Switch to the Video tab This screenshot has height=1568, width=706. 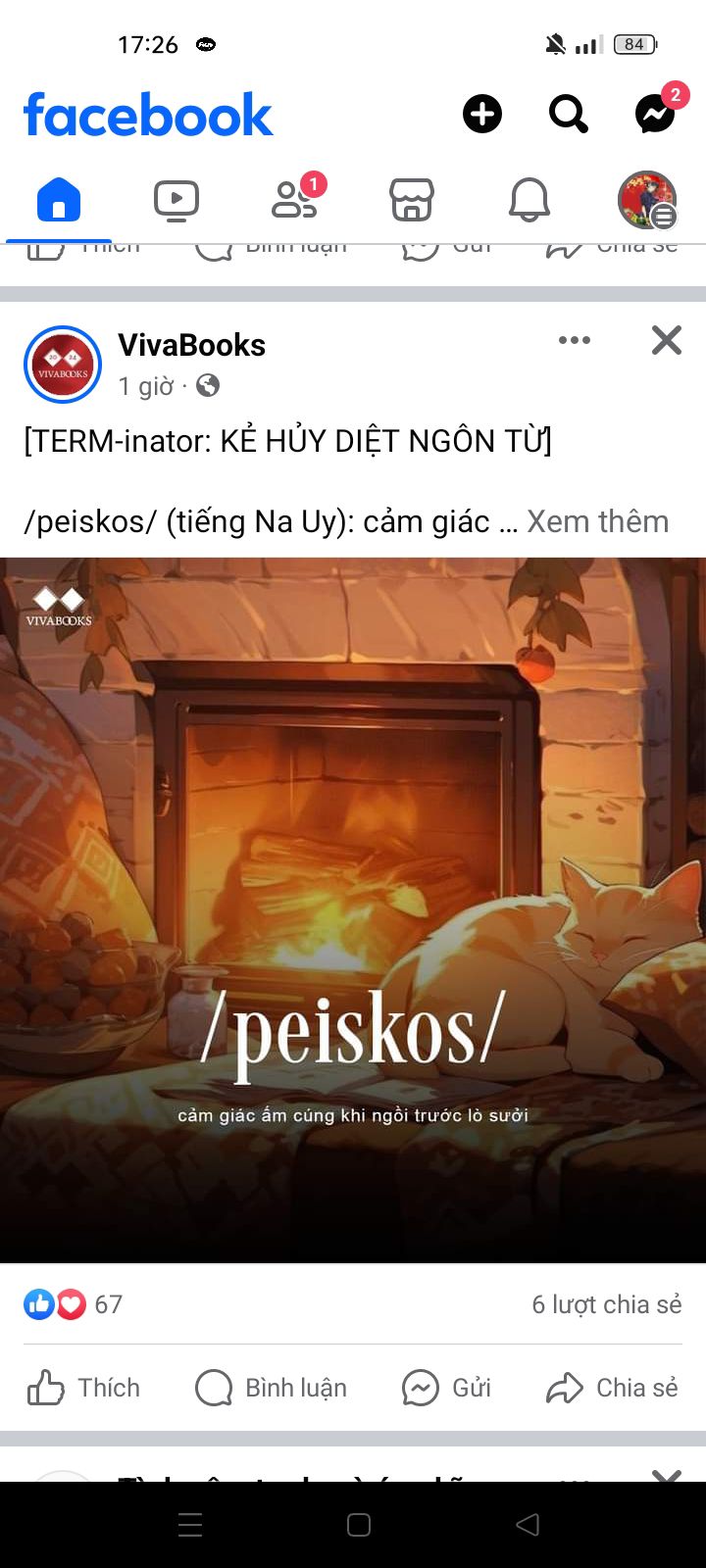coord(176,200)
